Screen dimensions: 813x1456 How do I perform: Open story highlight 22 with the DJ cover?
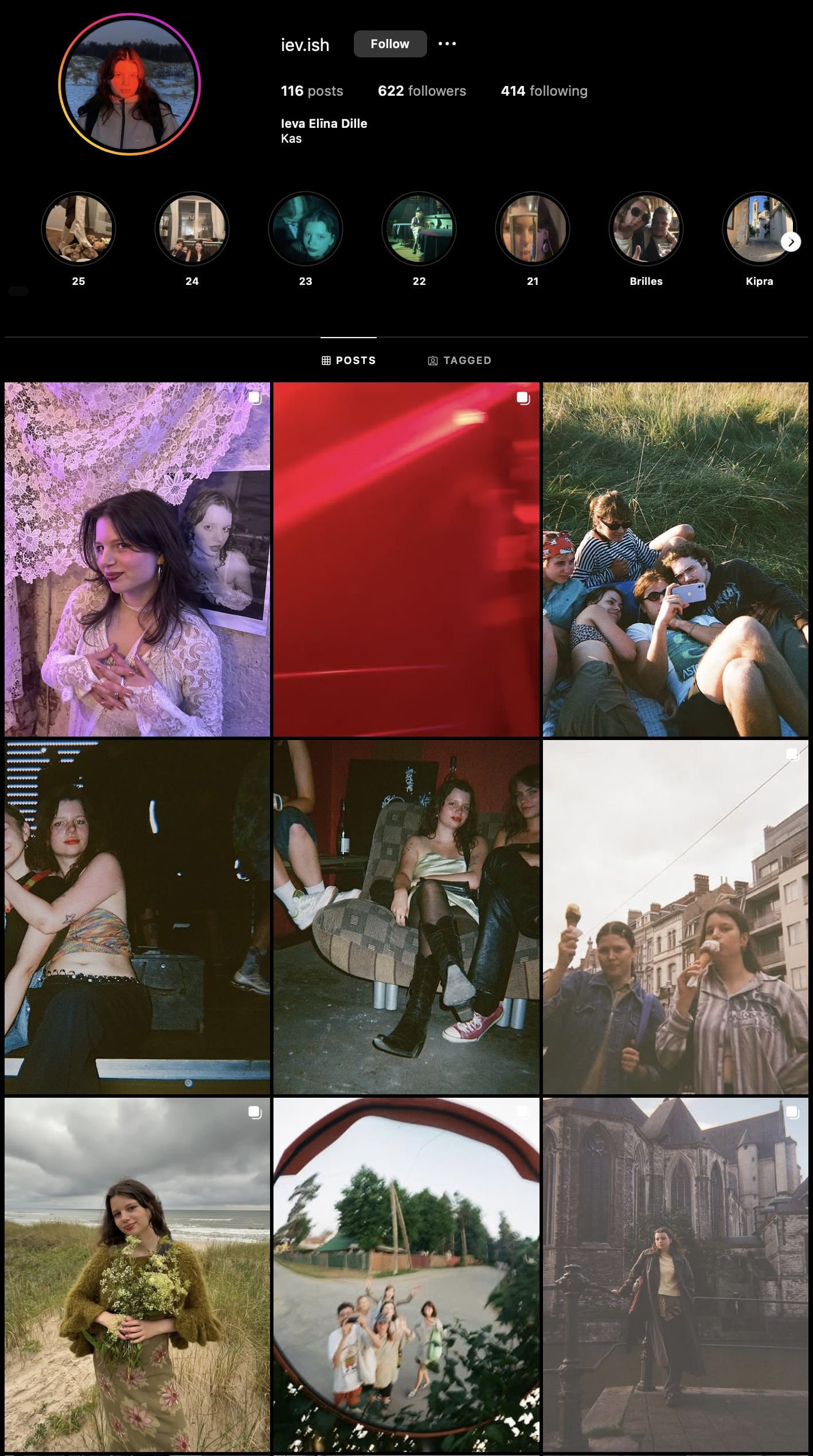coord(419,228)
